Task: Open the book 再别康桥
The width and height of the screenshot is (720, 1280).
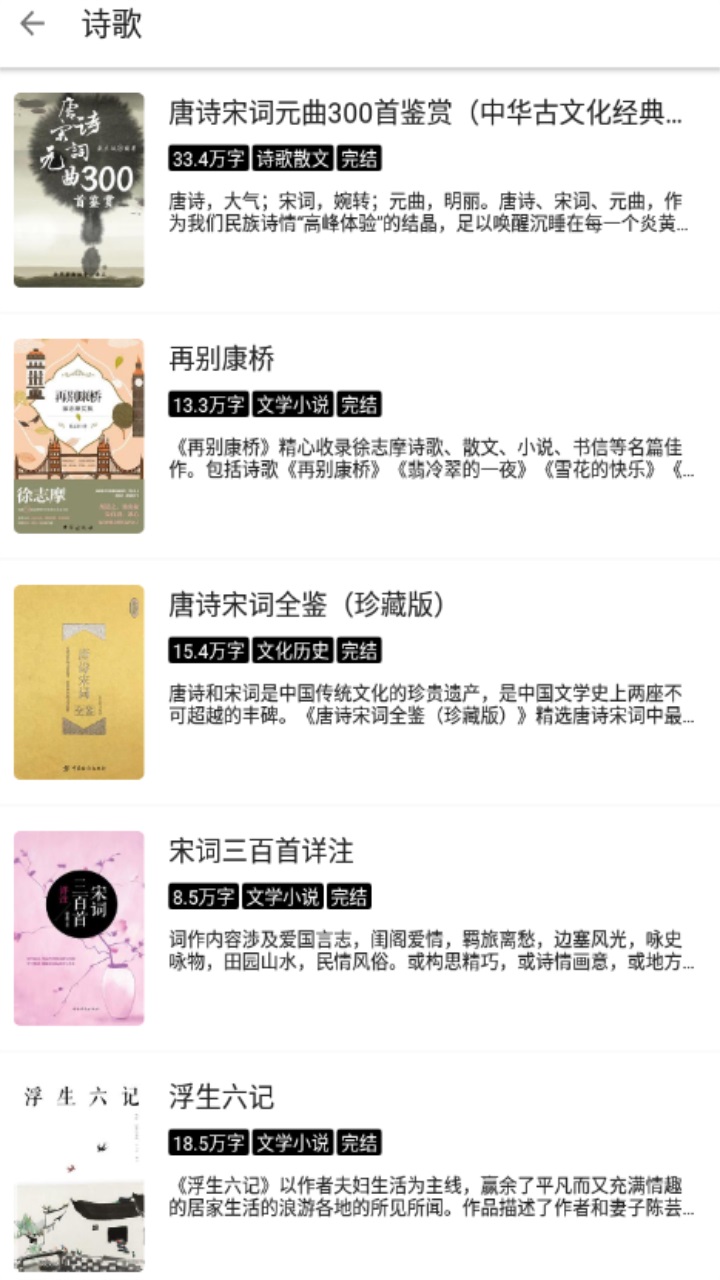Action: 222,359
